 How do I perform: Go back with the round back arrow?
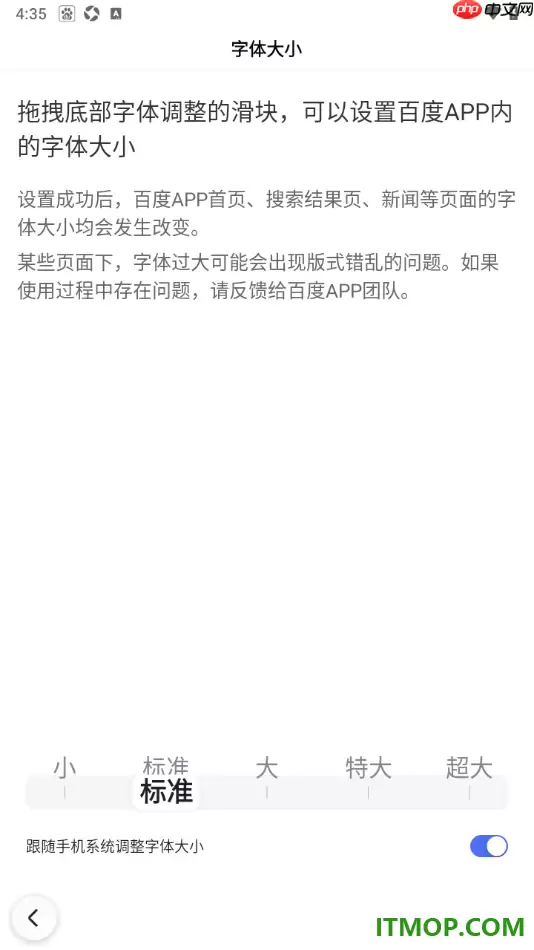click(34, 918)
